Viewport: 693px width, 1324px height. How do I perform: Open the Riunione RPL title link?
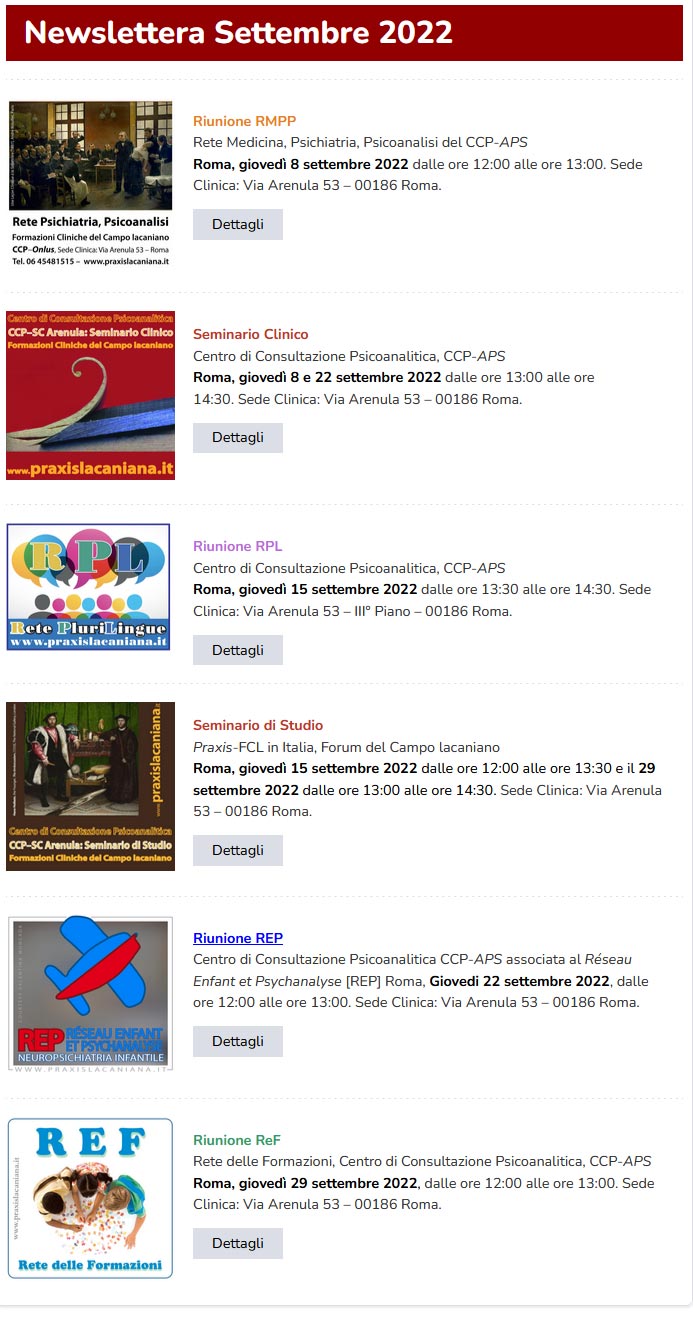coord(238,546)
